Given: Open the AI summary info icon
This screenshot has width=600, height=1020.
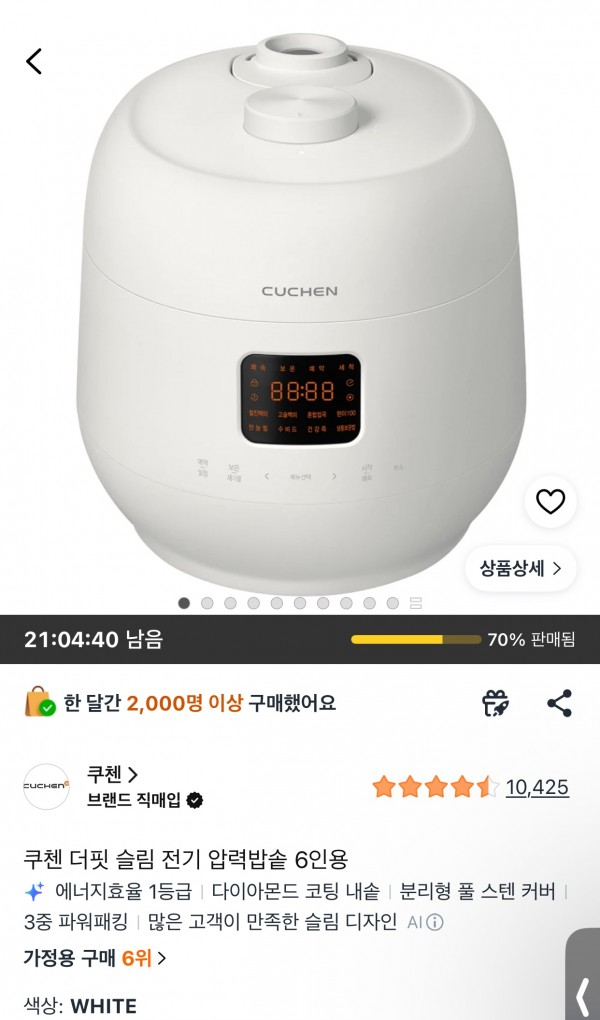Looking at the screenshot, I should pos(435,922).
